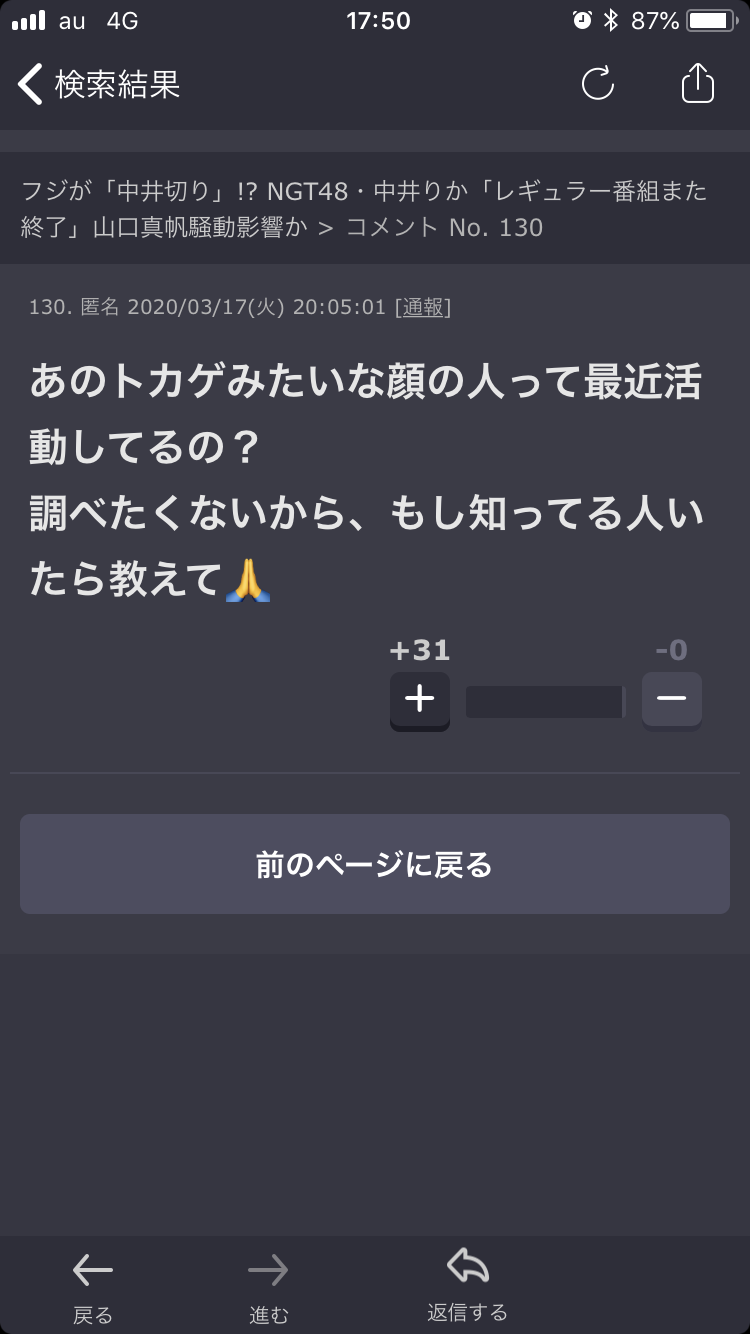Tap 前のページに戻る button

pos(375,864)
